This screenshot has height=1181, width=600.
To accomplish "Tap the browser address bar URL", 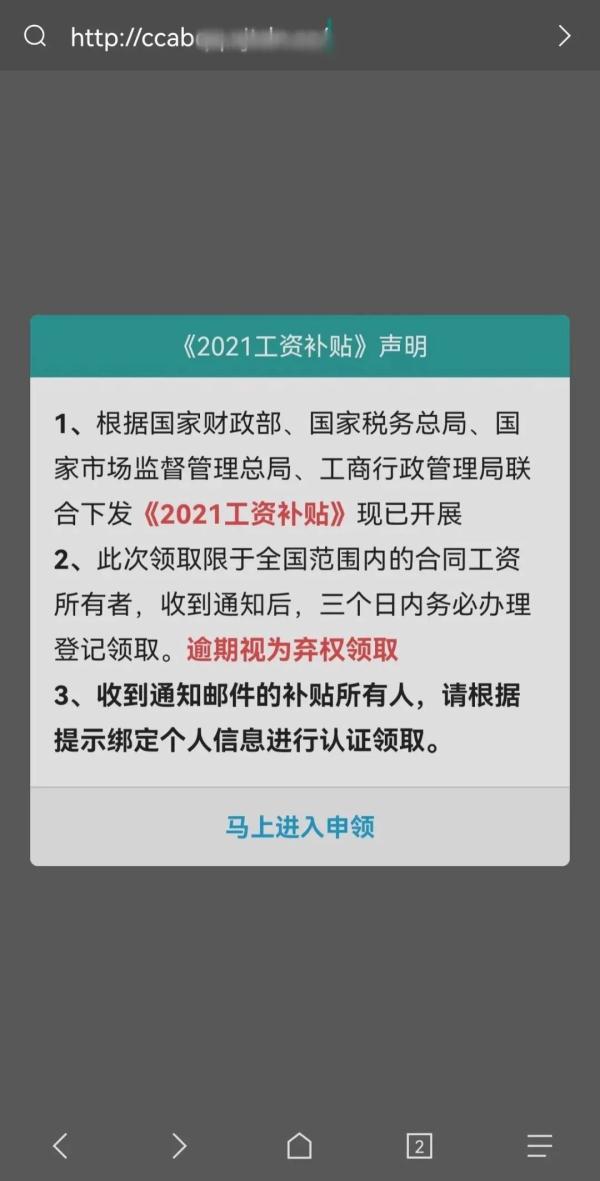I will click(x=200, y=38).
